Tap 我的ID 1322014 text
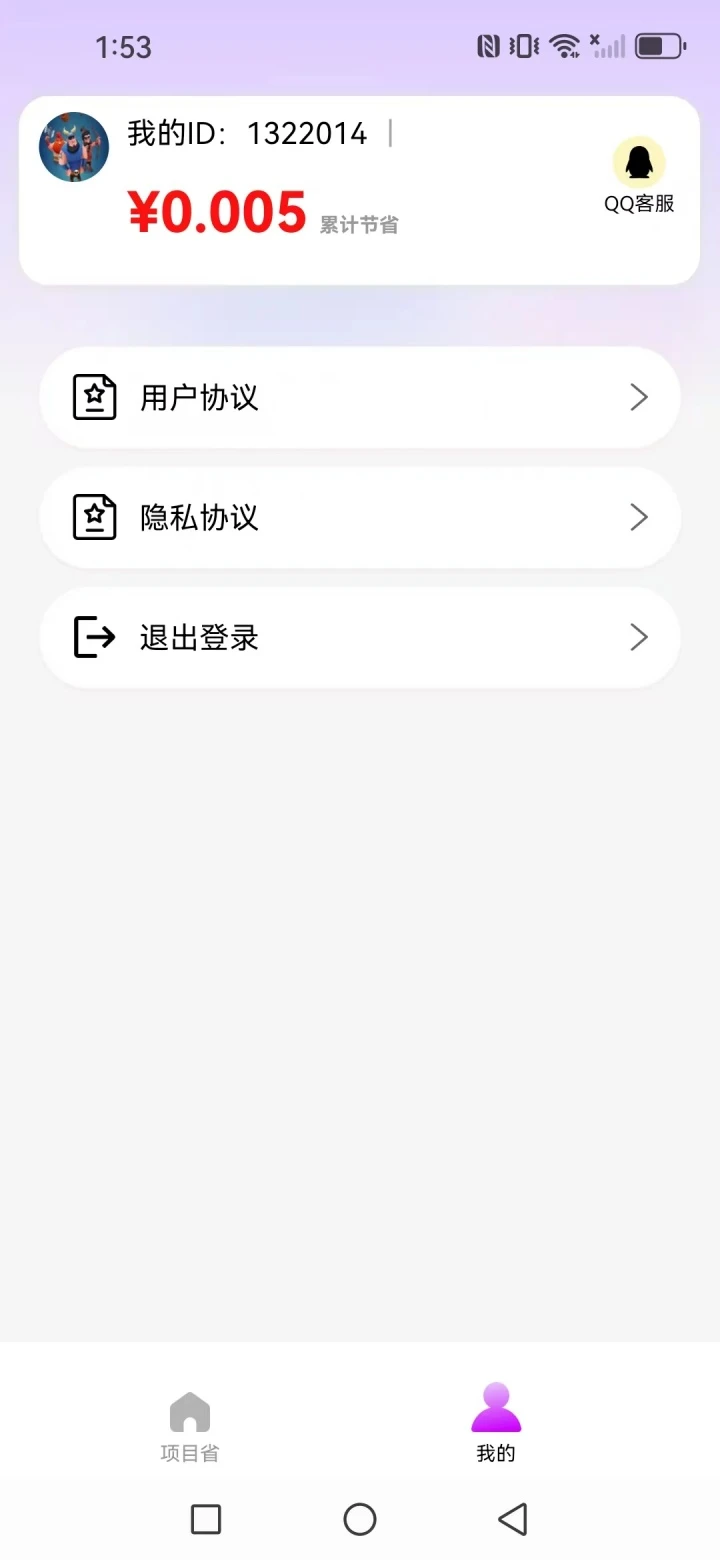 [x=247, y=132]
